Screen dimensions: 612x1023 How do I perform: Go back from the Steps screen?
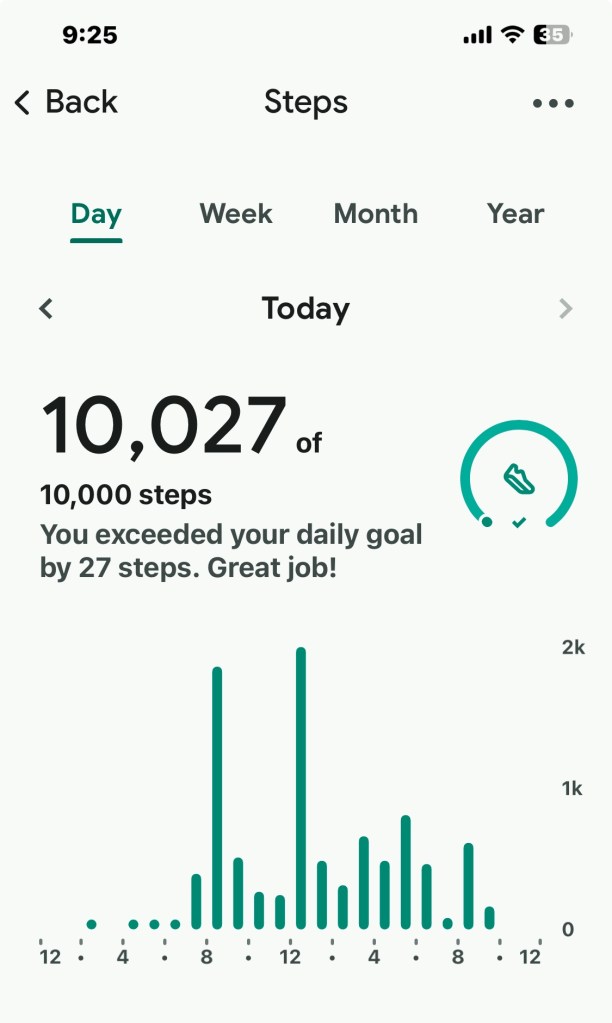point(66,102)
